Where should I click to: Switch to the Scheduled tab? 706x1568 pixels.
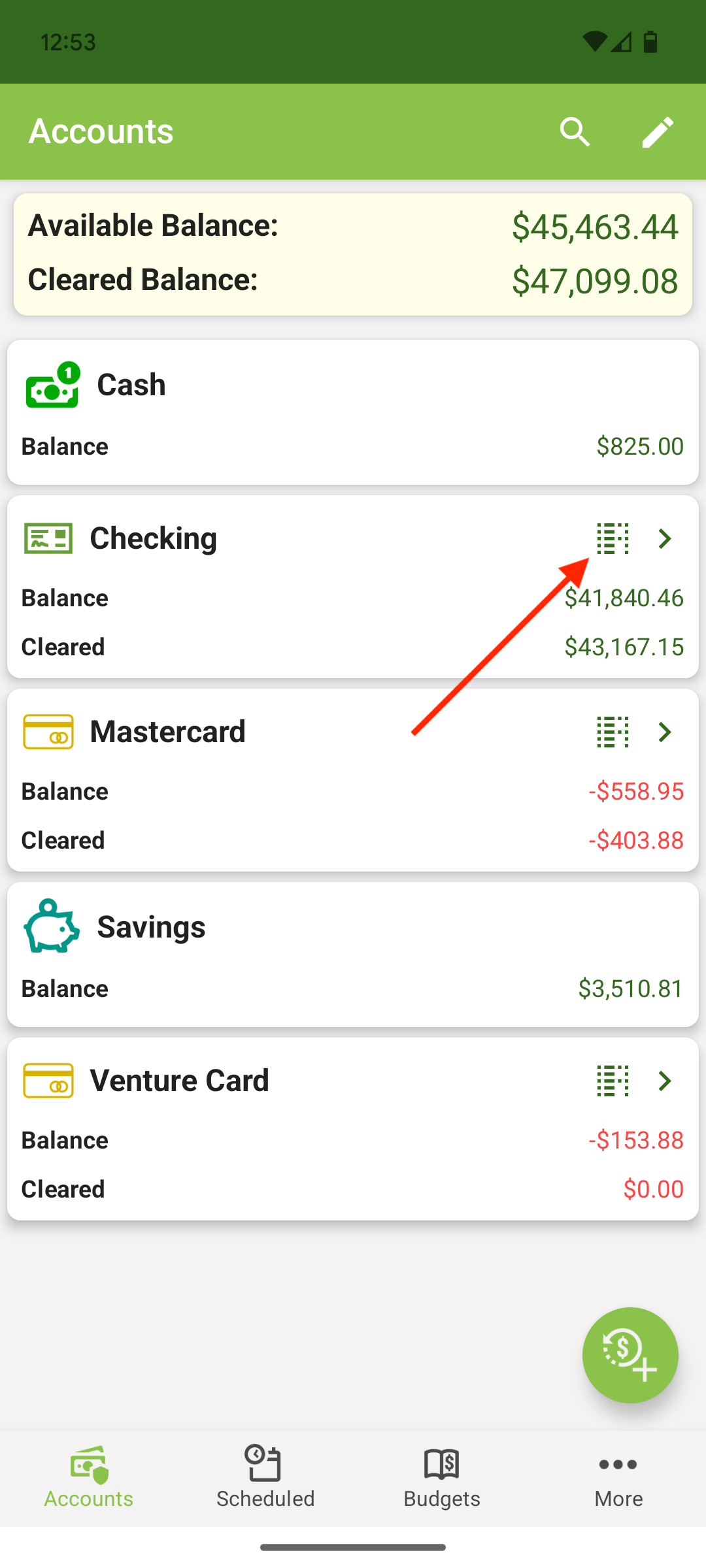pos(265,1478)
